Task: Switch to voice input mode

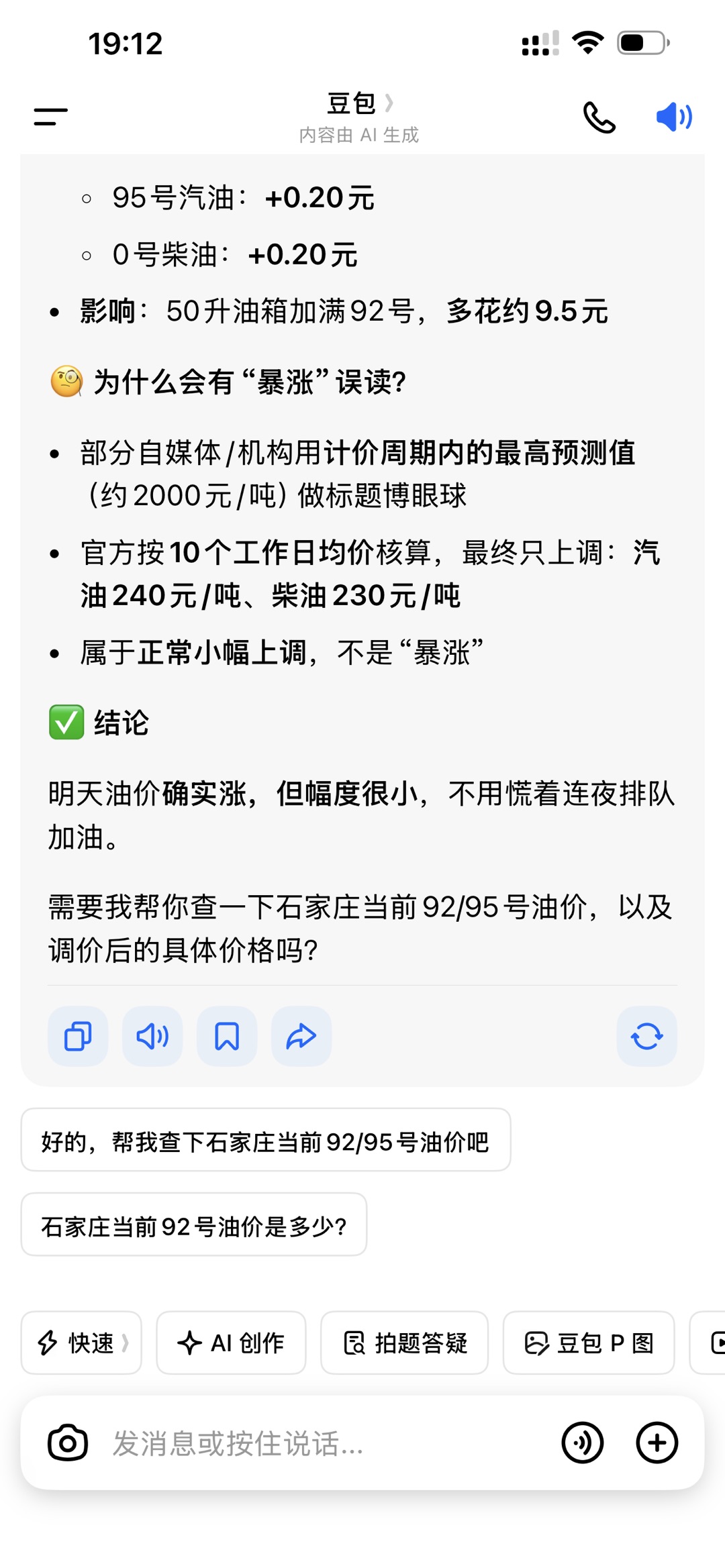Action: pos(582,1443)
